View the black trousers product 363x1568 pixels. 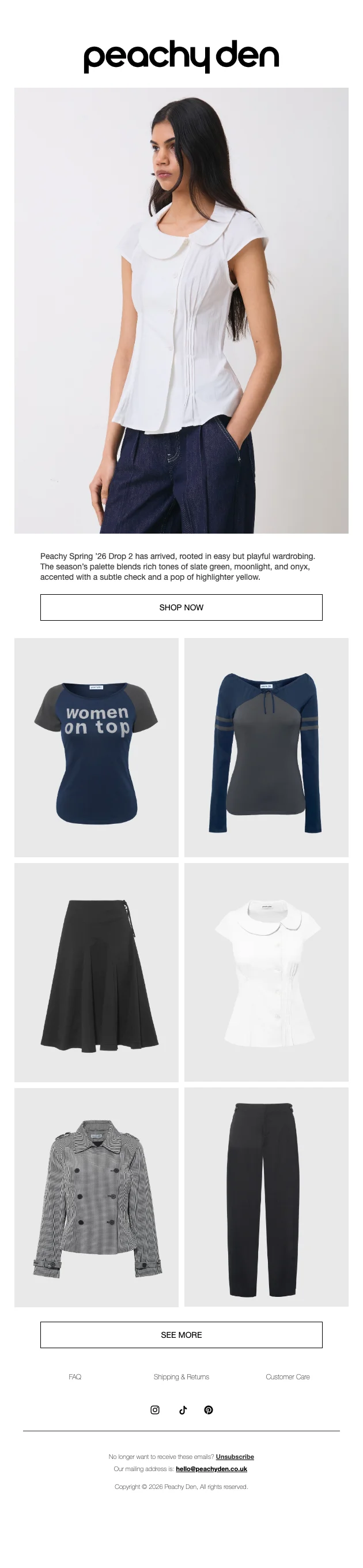pyautogui.click(x=266, y=1196)
